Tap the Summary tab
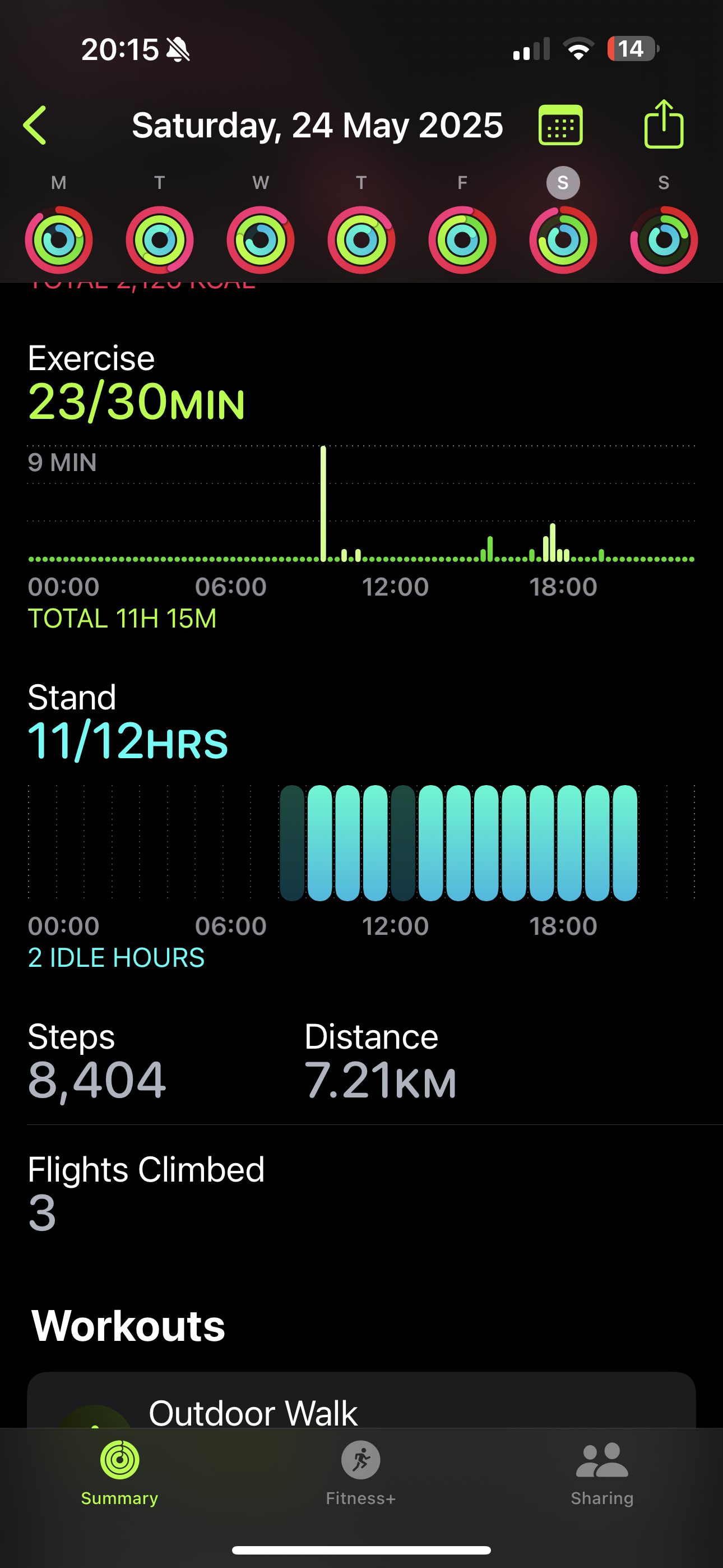The image size is (723, 1568). click(x=120, y=1473)
